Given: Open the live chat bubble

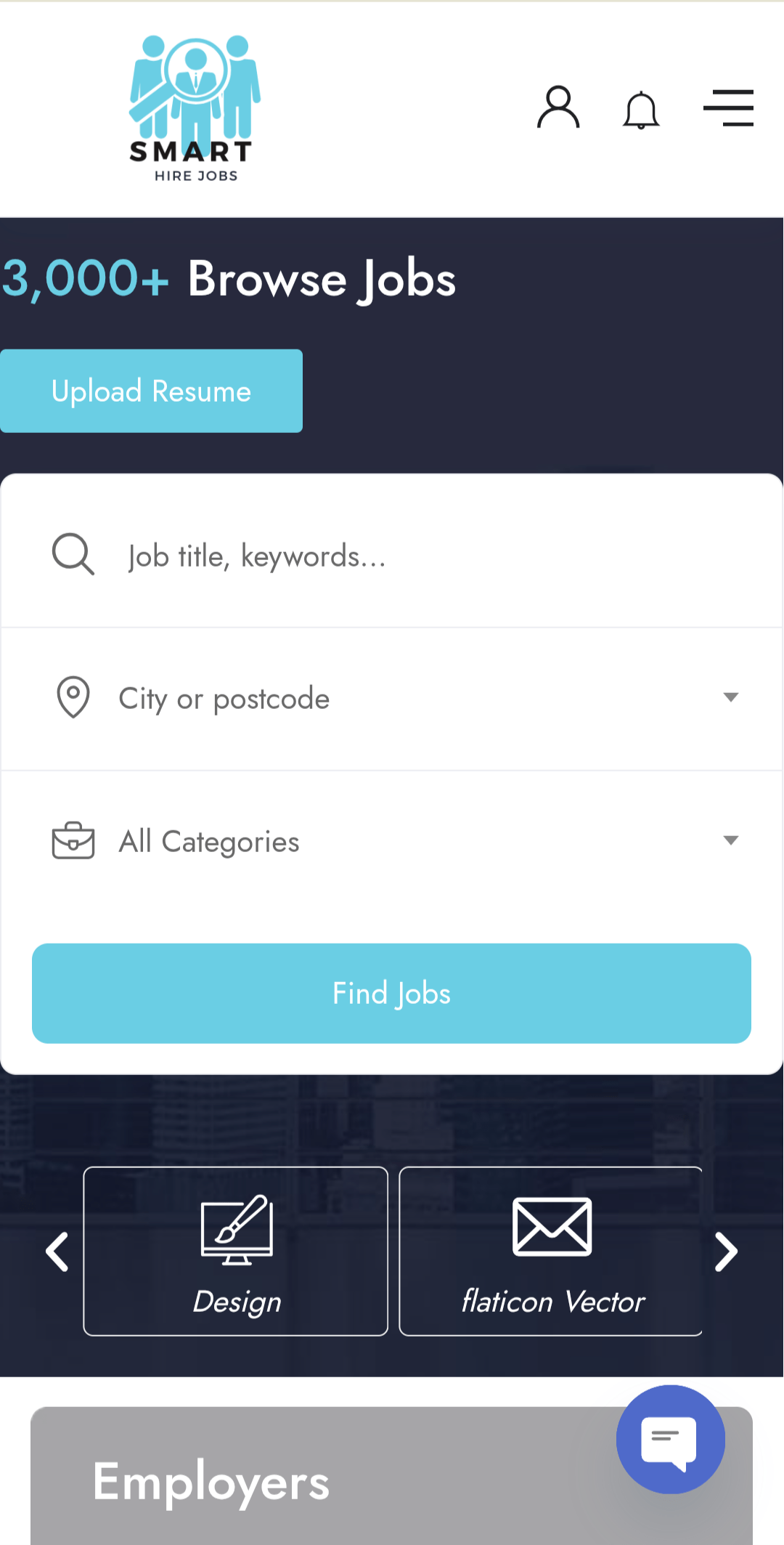Looking at the screenshot, I should click(x=670, y=1439).
